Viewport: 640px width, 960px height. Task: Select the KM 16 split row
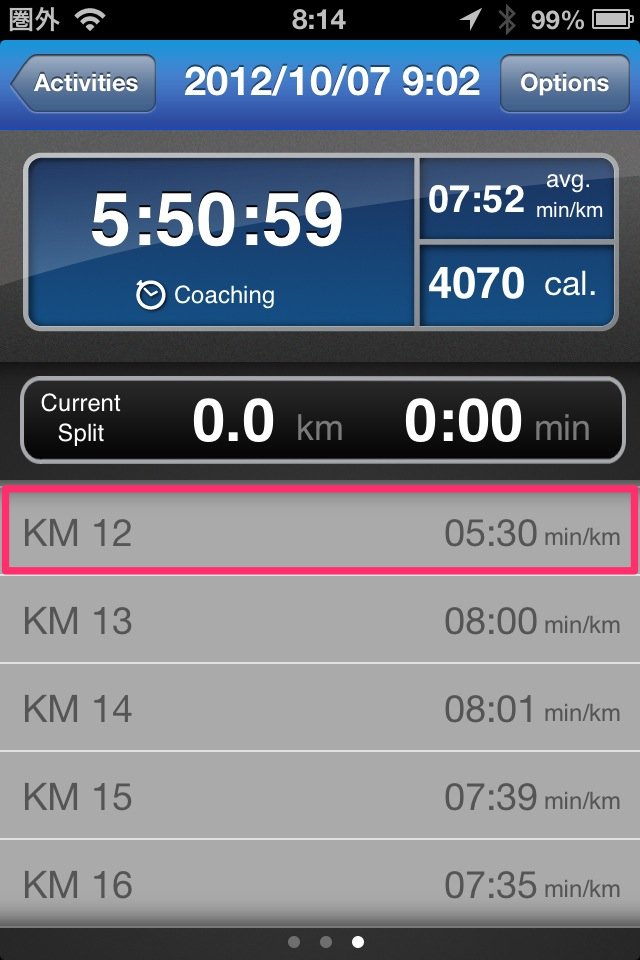click(320, 882)
